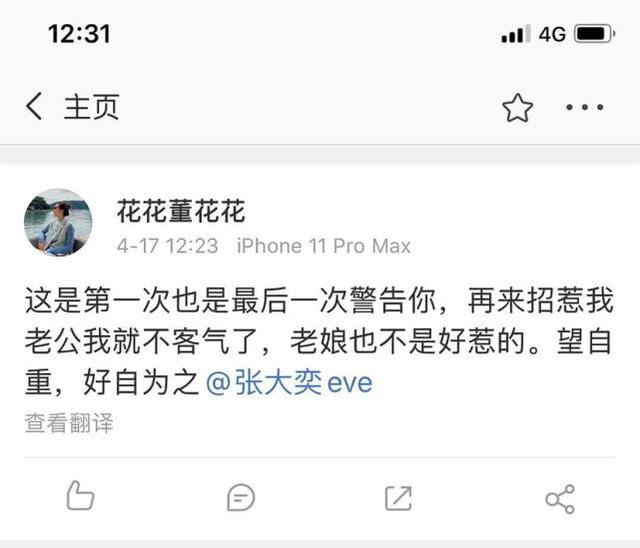Open the 花花董花花 username link

(x=180, y=212)
